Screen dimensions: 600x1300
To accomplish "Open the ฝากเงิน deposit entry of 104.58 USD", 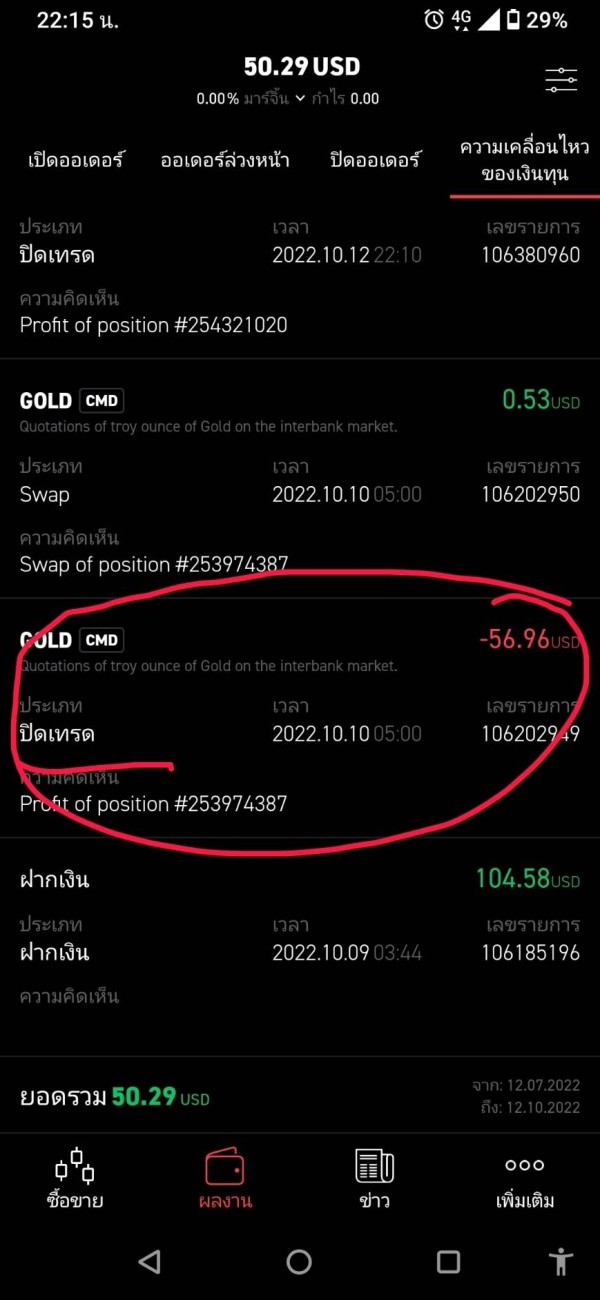I will pyautogui.click(x=300, y=946).
